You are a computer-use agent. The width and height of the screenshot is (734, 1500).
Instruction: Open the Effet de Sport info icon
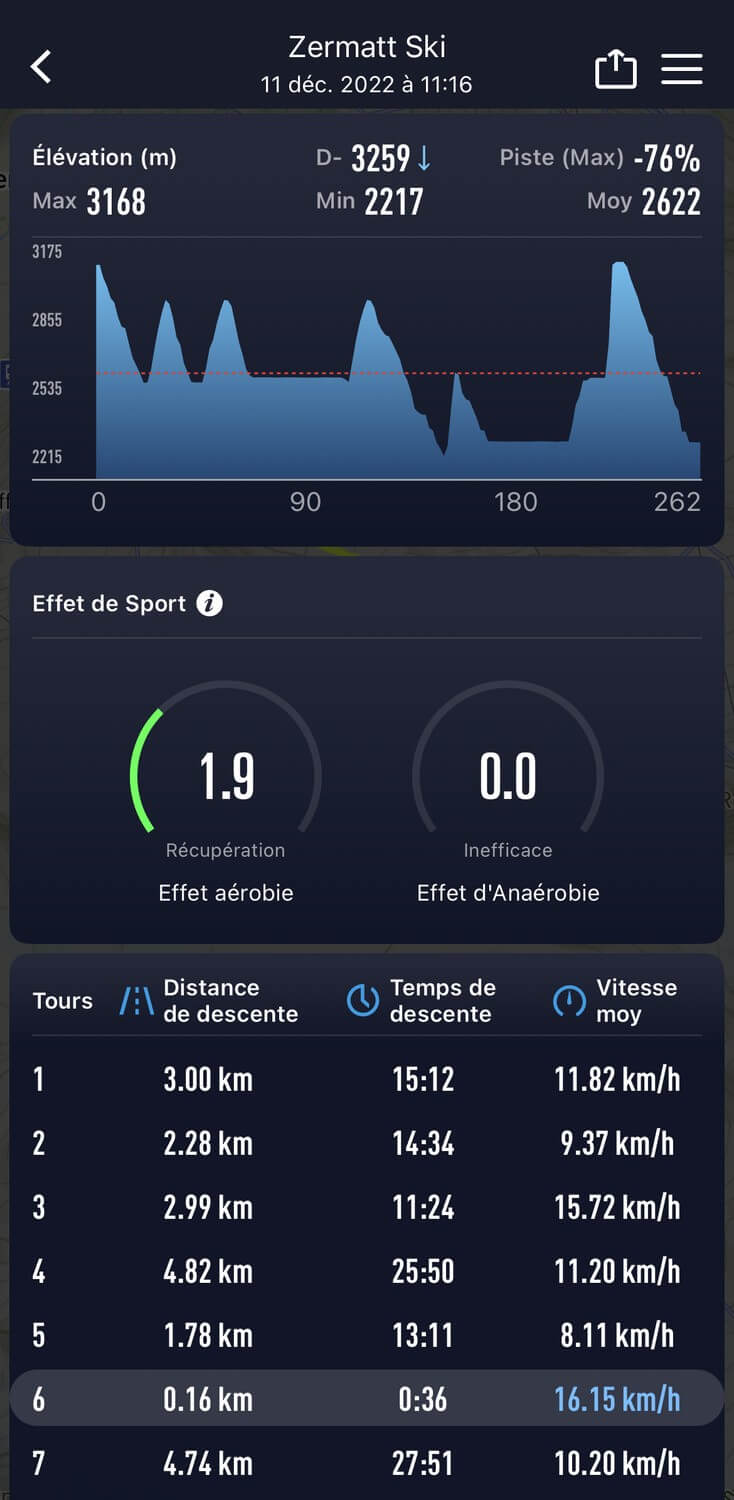(x=209, y=603)
